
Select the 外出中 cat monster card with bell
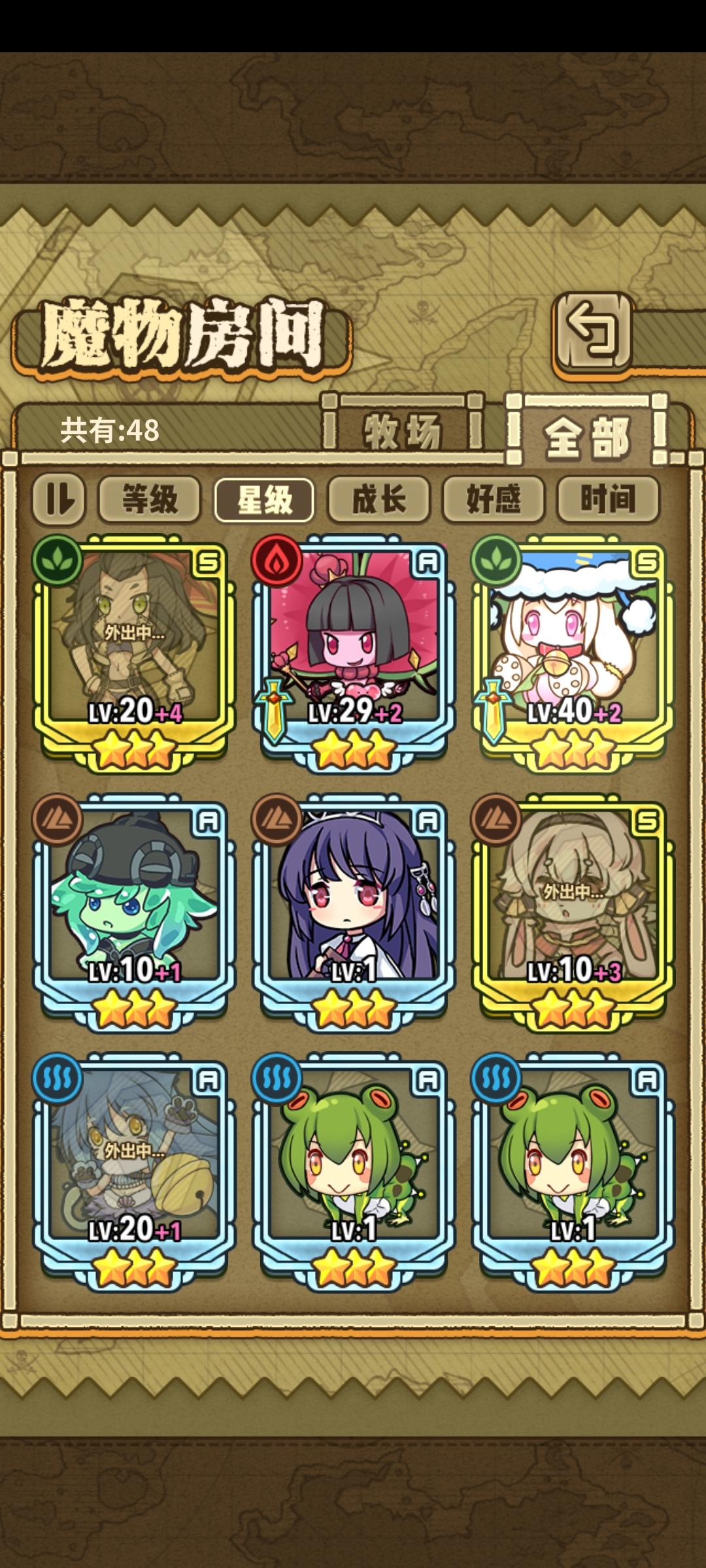pos(134,1163)
